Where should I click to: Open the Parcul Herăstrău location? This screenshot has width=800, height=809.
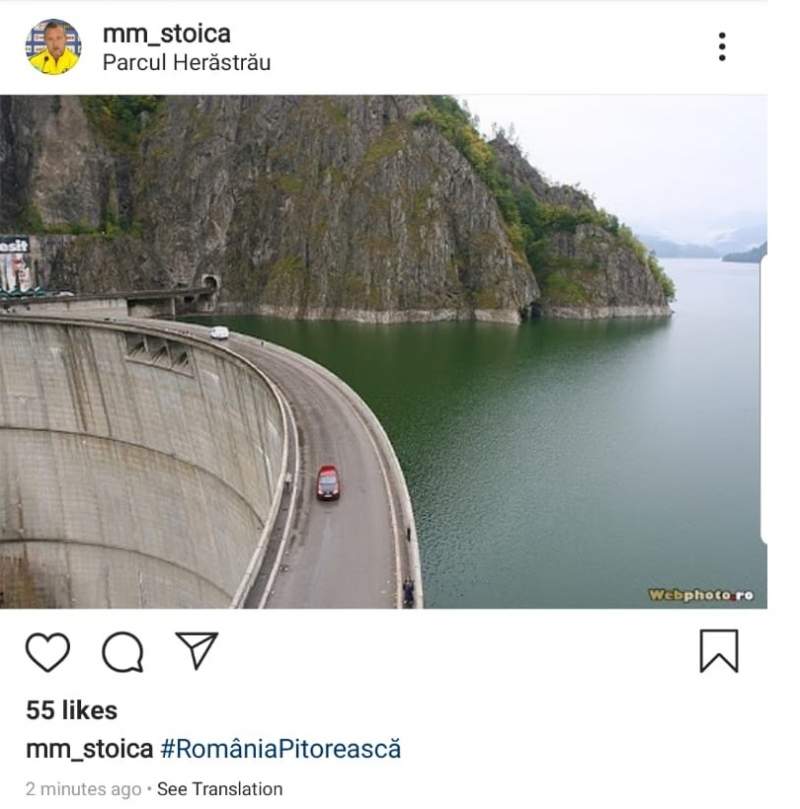pyautogui.click(x=186, y=62)
